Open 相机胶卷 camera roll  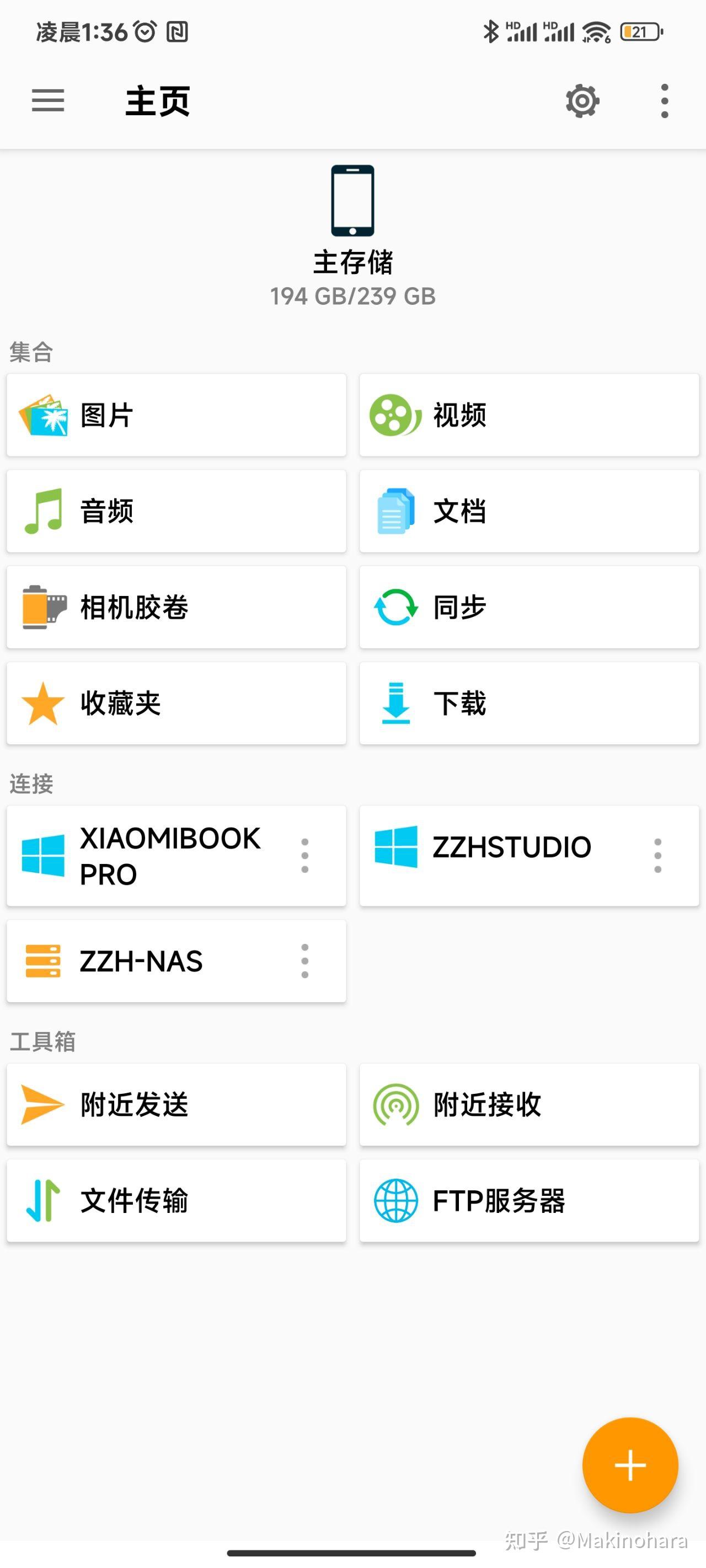click(x=176, y=608)
